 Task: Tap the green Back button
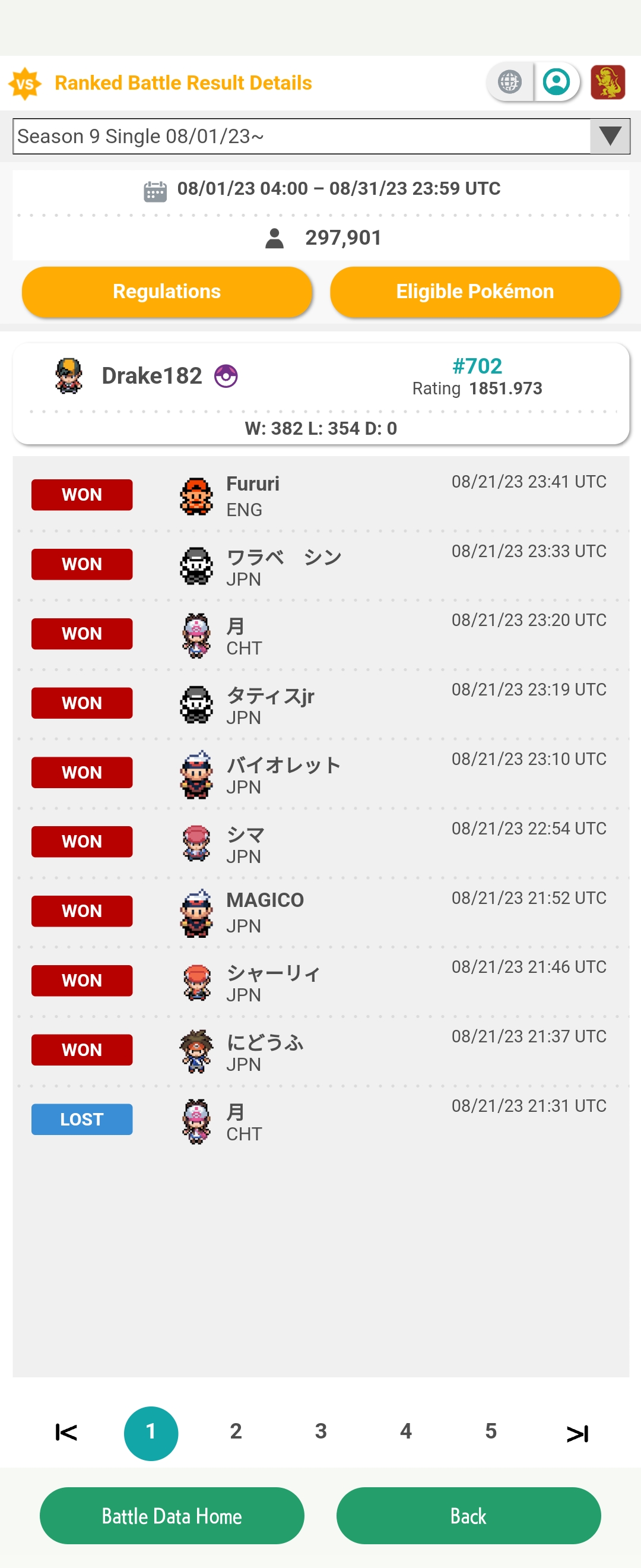(468, 1515)
